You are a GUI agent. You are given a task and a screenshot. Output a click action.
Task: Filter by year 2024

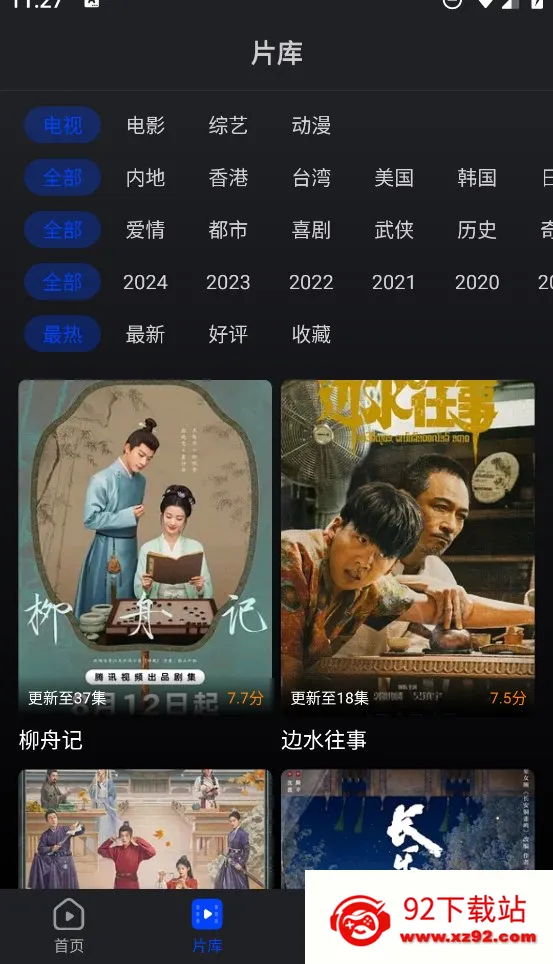[145, 282]
